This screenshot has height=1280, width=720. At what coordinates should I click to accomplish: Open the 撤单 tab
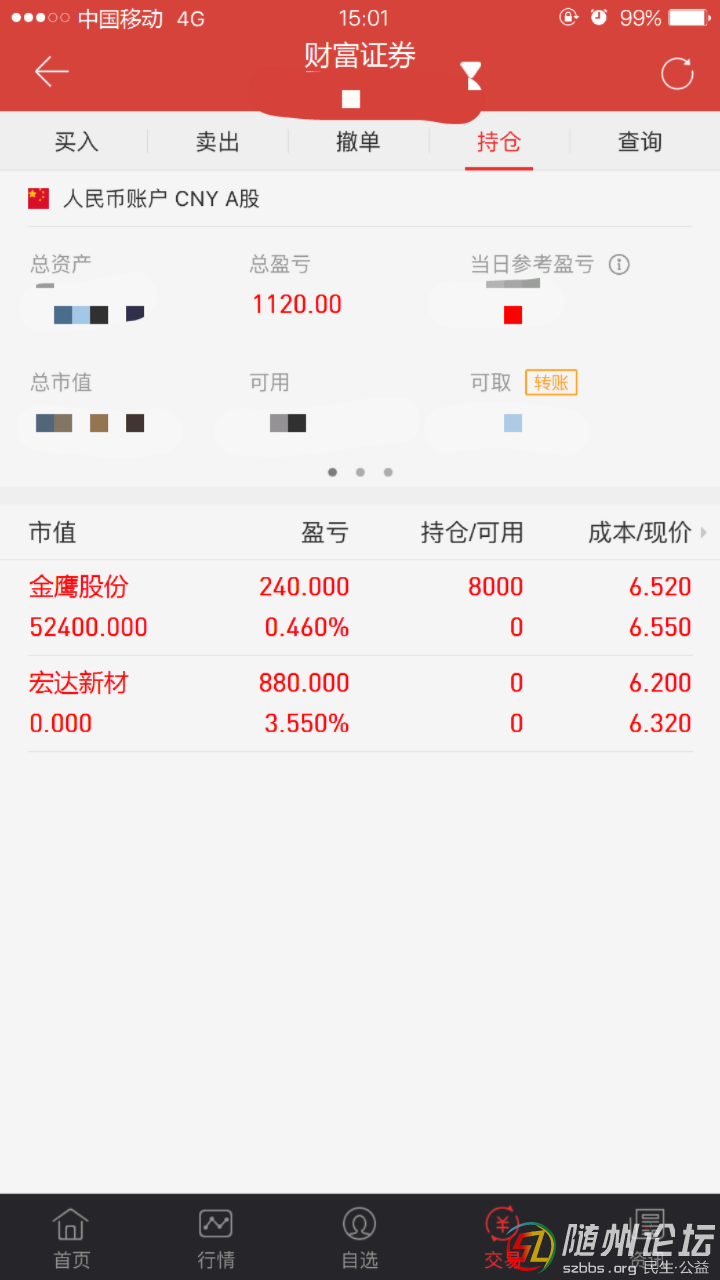pos(358,142)
